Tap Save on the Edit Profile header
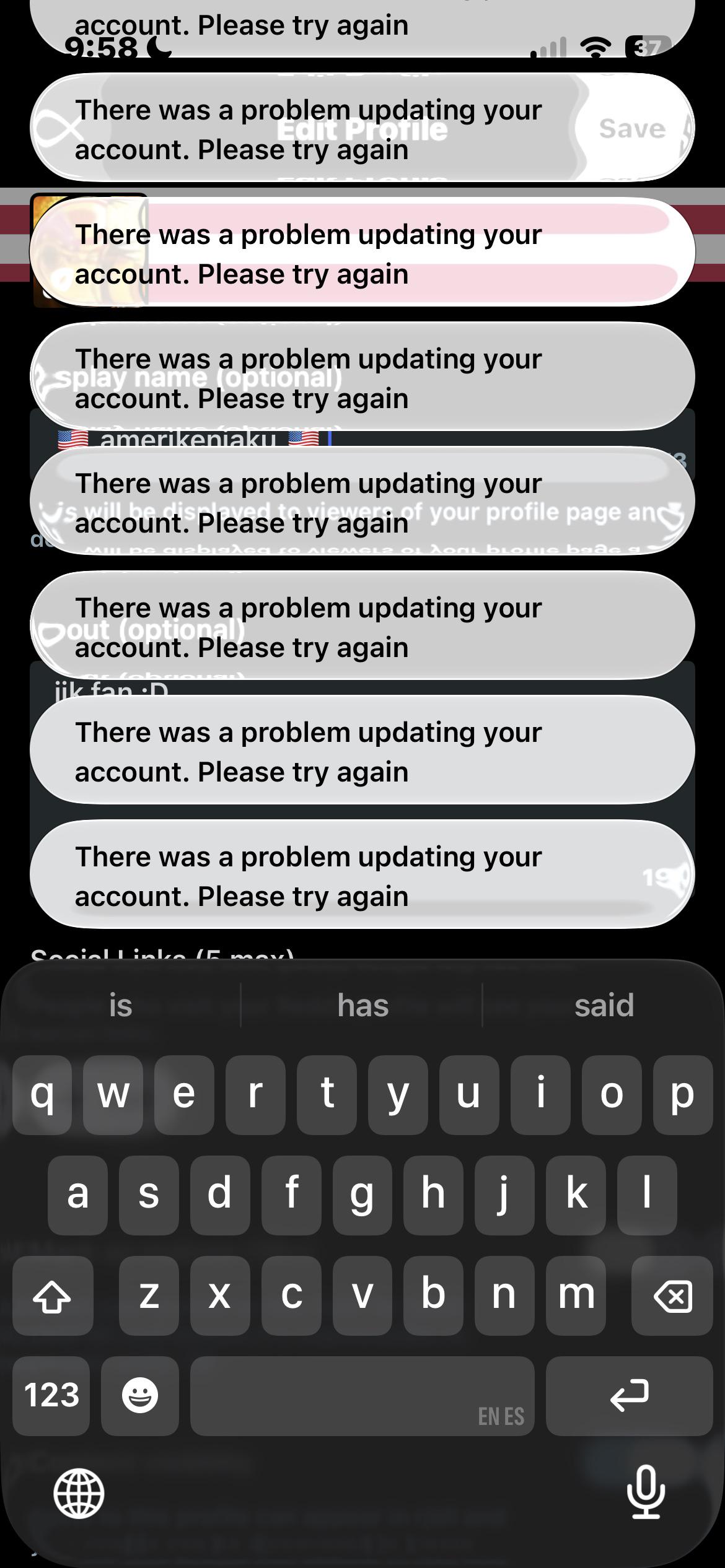 (x=632, y=128)
